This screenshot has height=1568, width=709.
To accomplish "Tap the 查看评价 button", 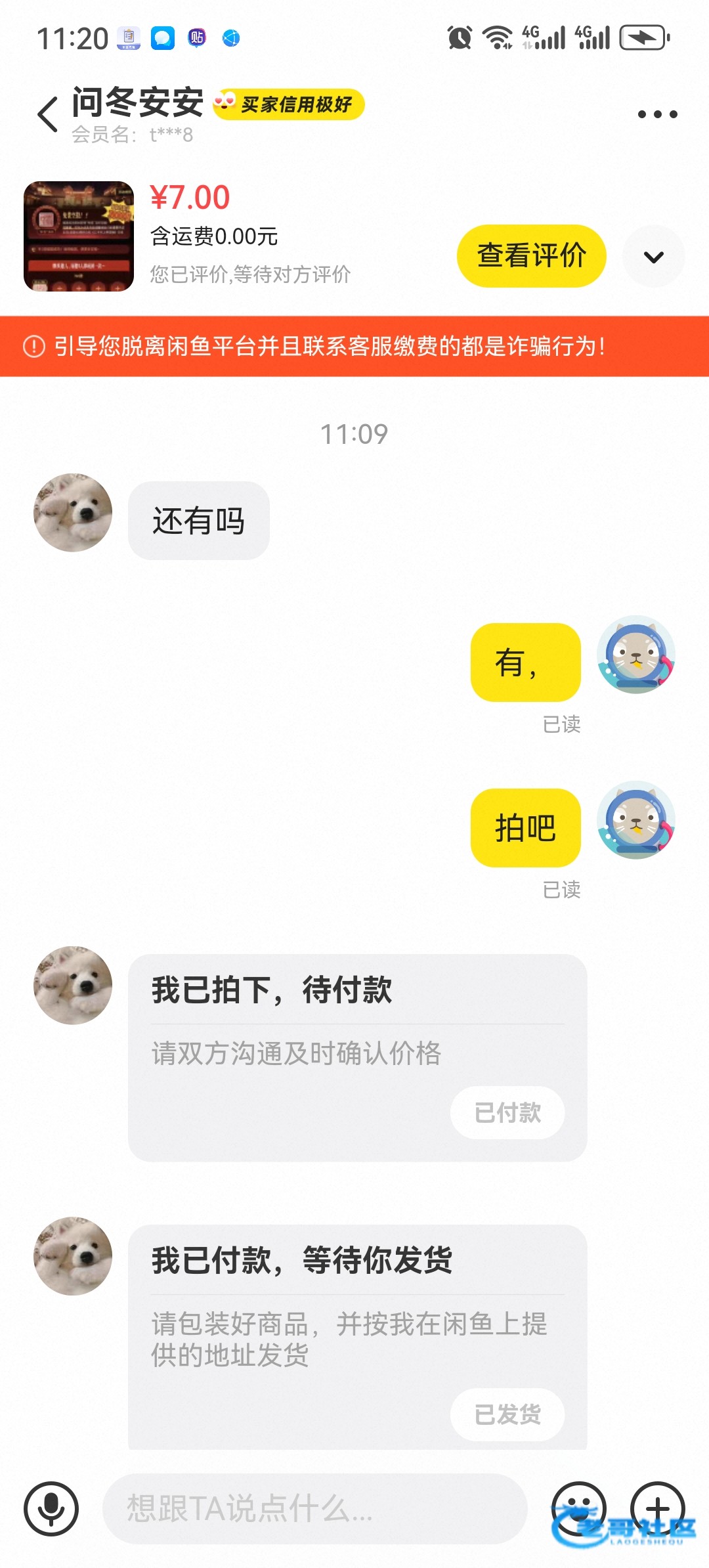I will pyautogui.click(x=531, y=256).
